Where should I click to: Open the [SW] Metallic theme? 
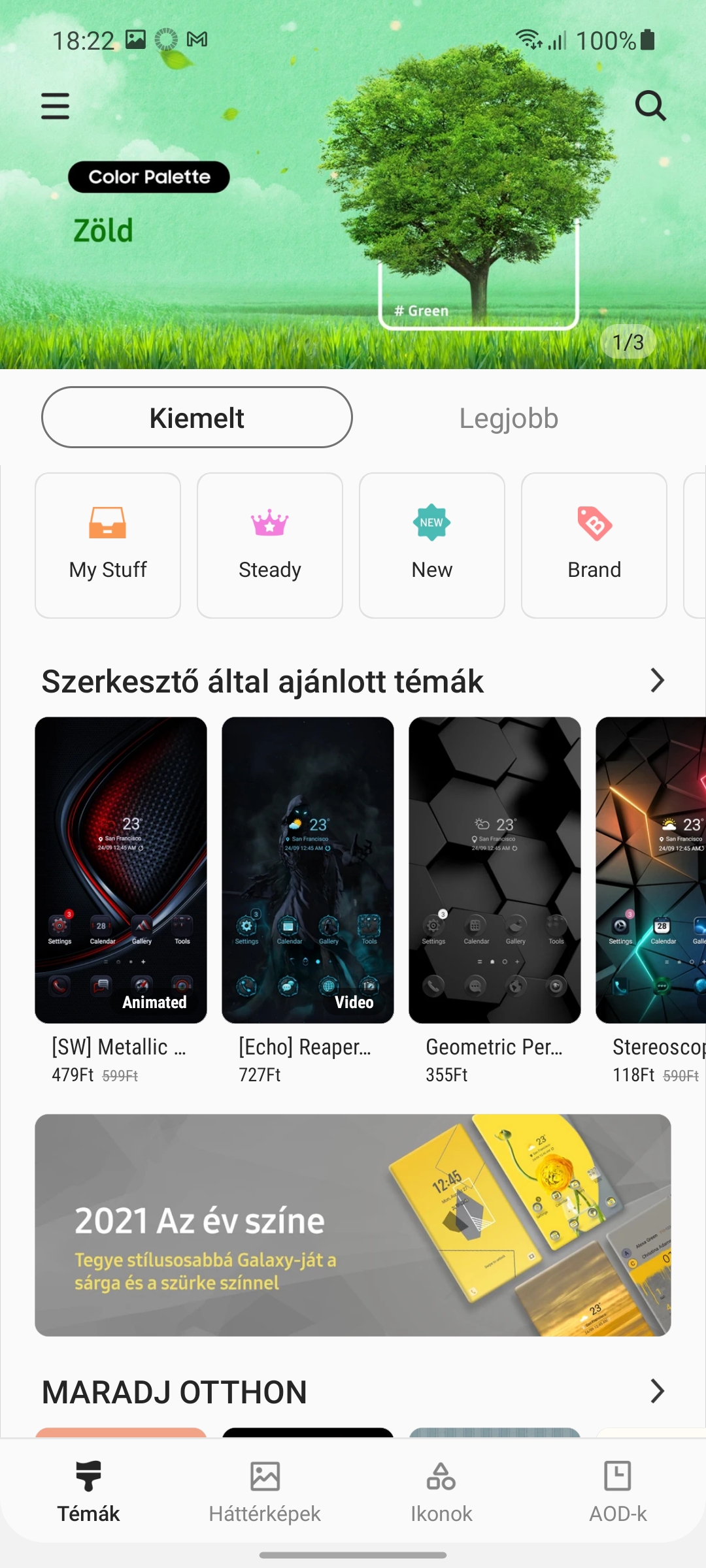[121, 902]
